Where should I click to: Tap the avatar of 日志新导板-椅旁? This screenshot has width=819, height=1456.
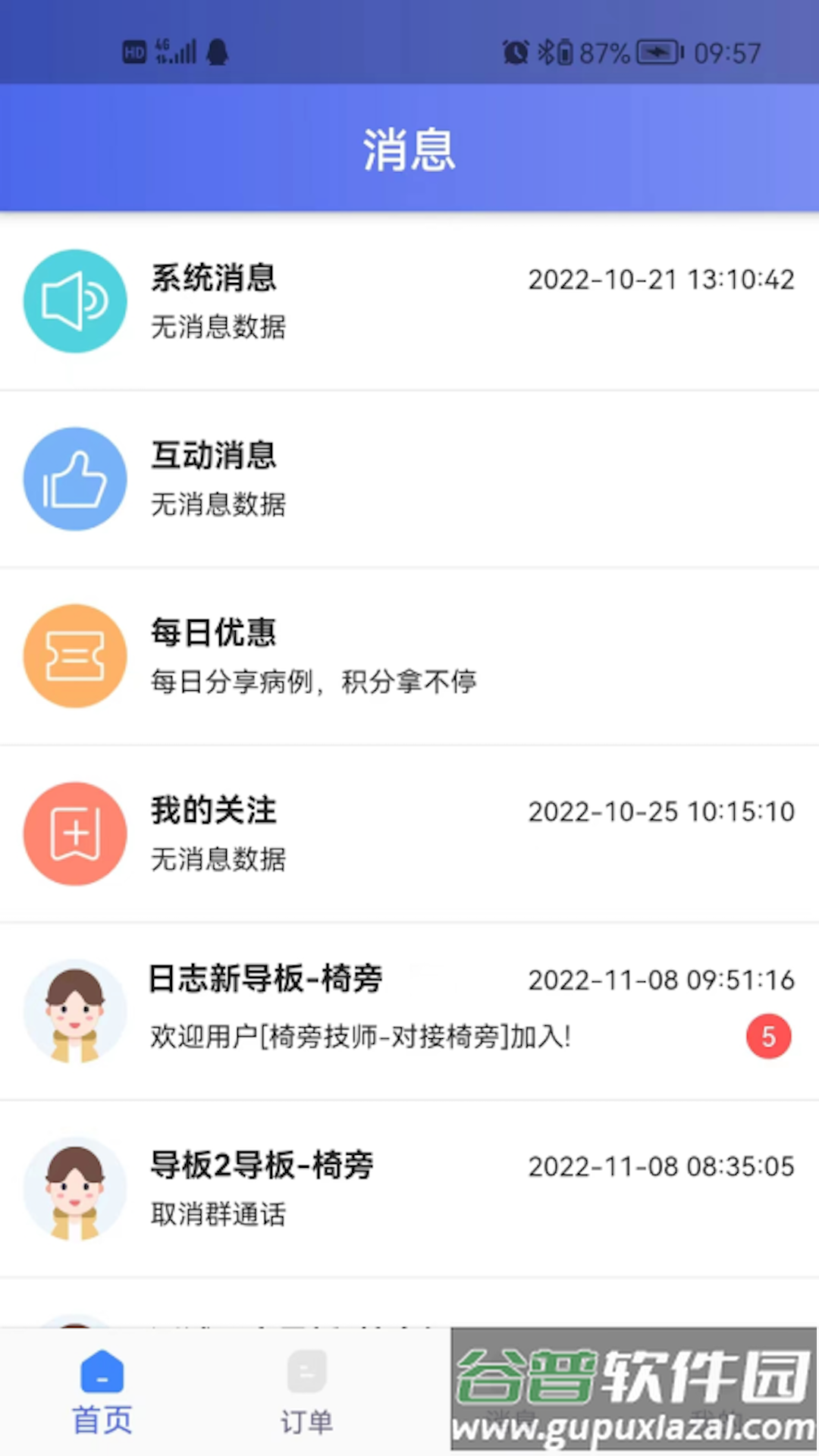[74, 1011]
